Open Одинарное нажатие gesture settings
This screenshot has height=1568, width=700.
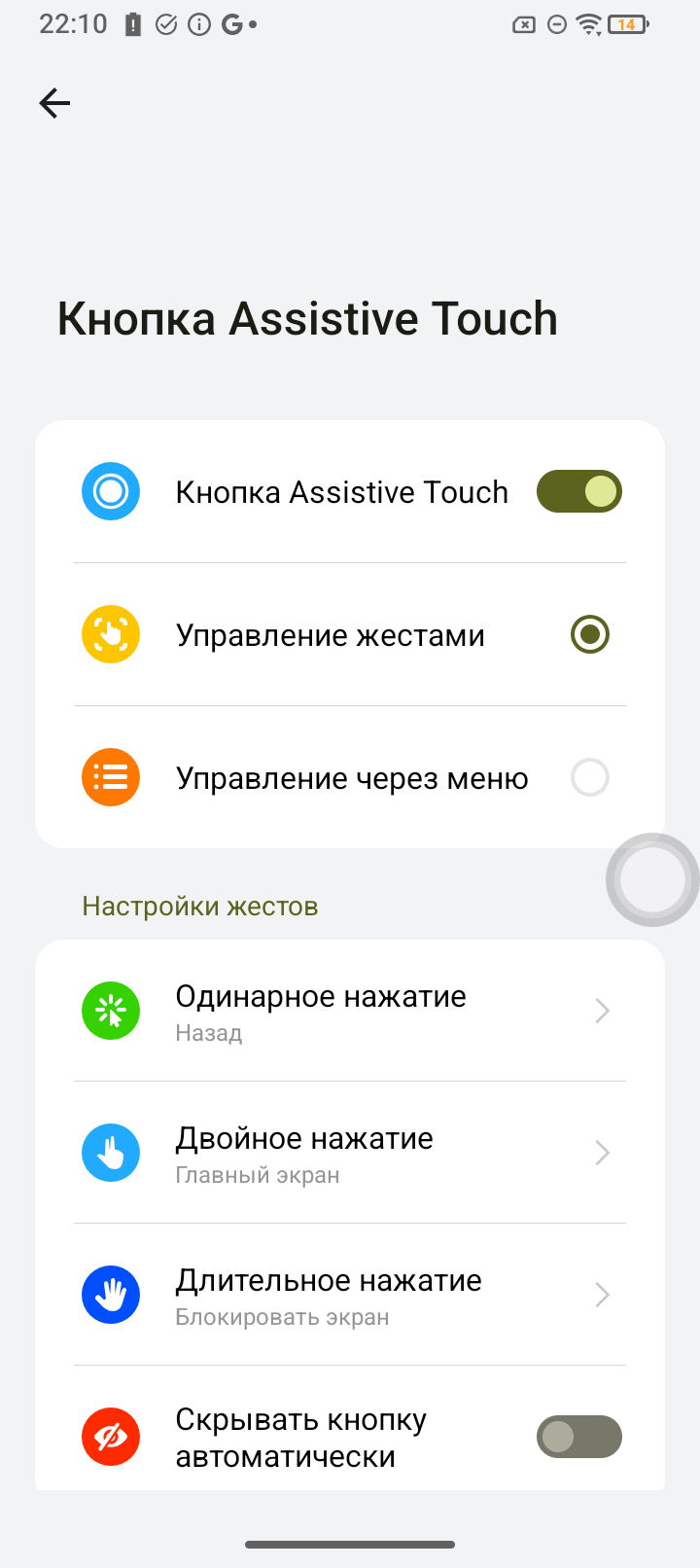coord(350,1011)
